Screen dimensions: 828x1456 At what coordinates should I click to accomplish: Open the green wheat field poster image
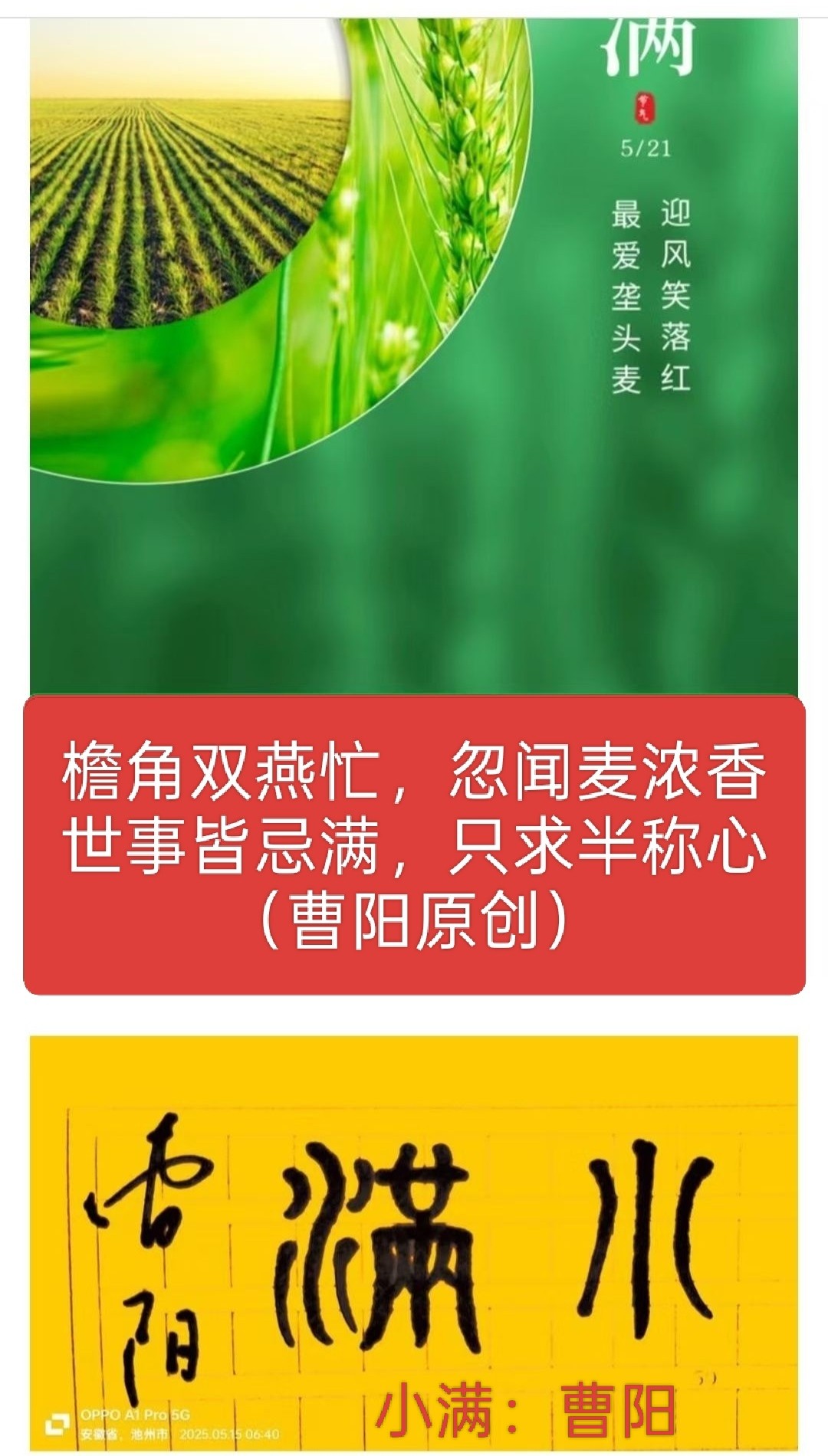click(414, 356)
